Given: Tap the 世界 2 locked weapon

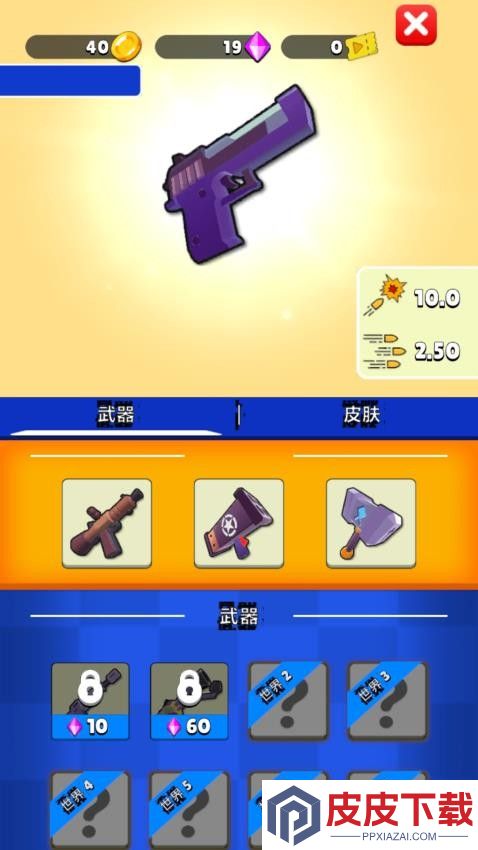Looking at the screenshot, I should [288, 701].
